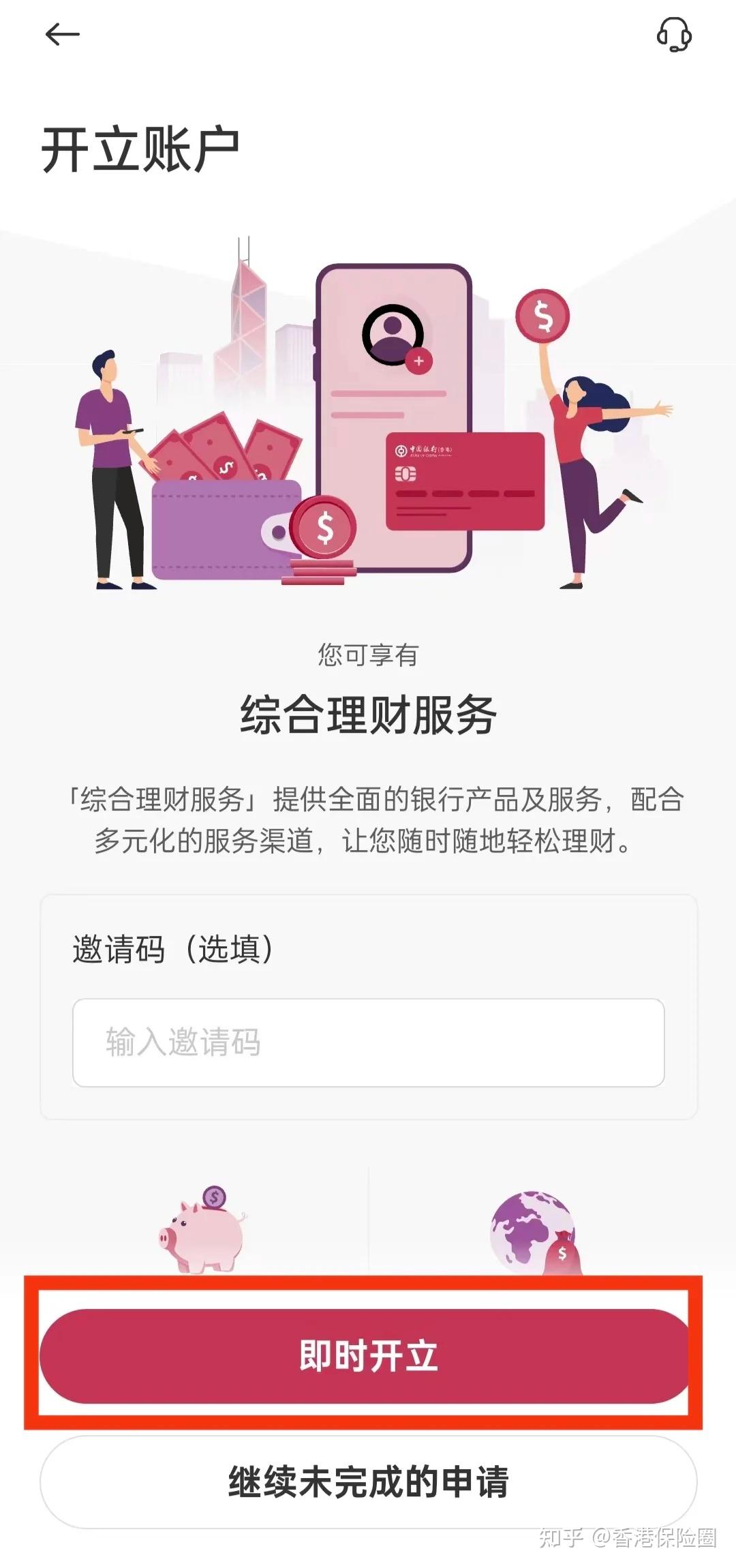Tap the avatar photo with plus badge
Image resolution: width=736 pixels, height=1568 pixels.
392,334
